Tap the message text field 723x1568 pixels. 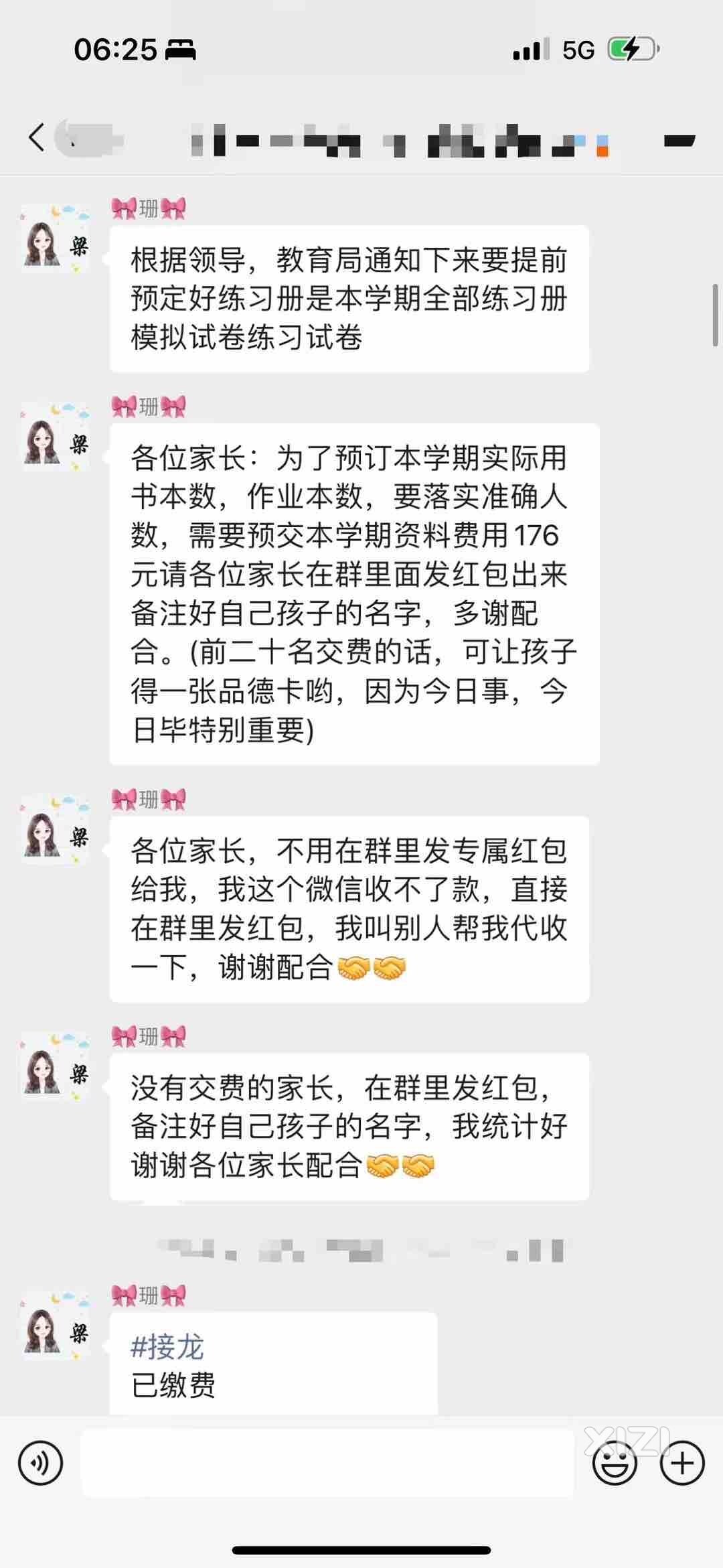pyautogui.click(x=328, y=1463)
